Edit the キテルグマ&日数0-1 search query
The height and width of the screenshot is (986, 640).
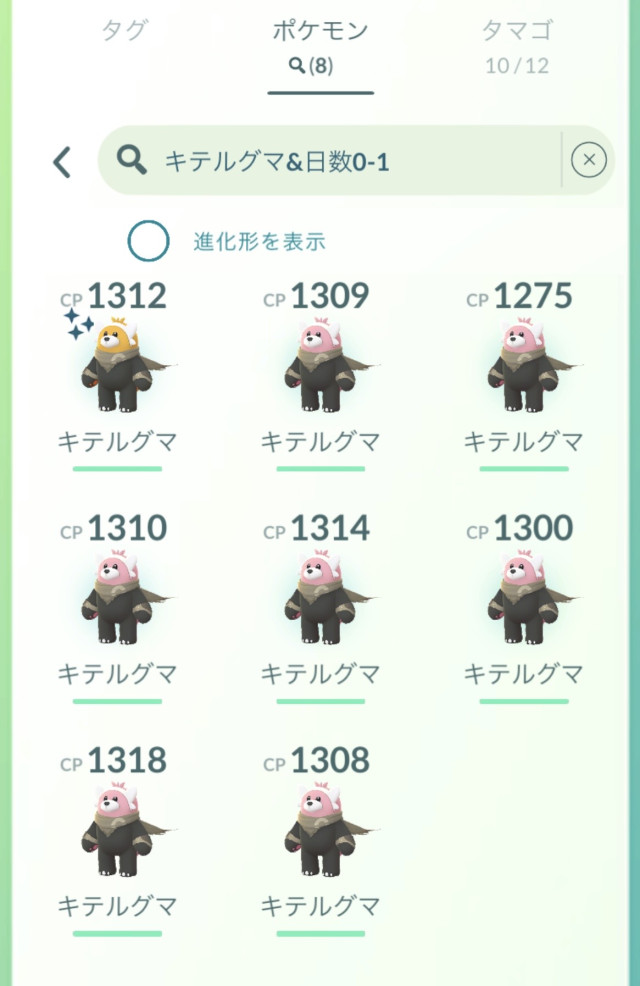[340, 160]
